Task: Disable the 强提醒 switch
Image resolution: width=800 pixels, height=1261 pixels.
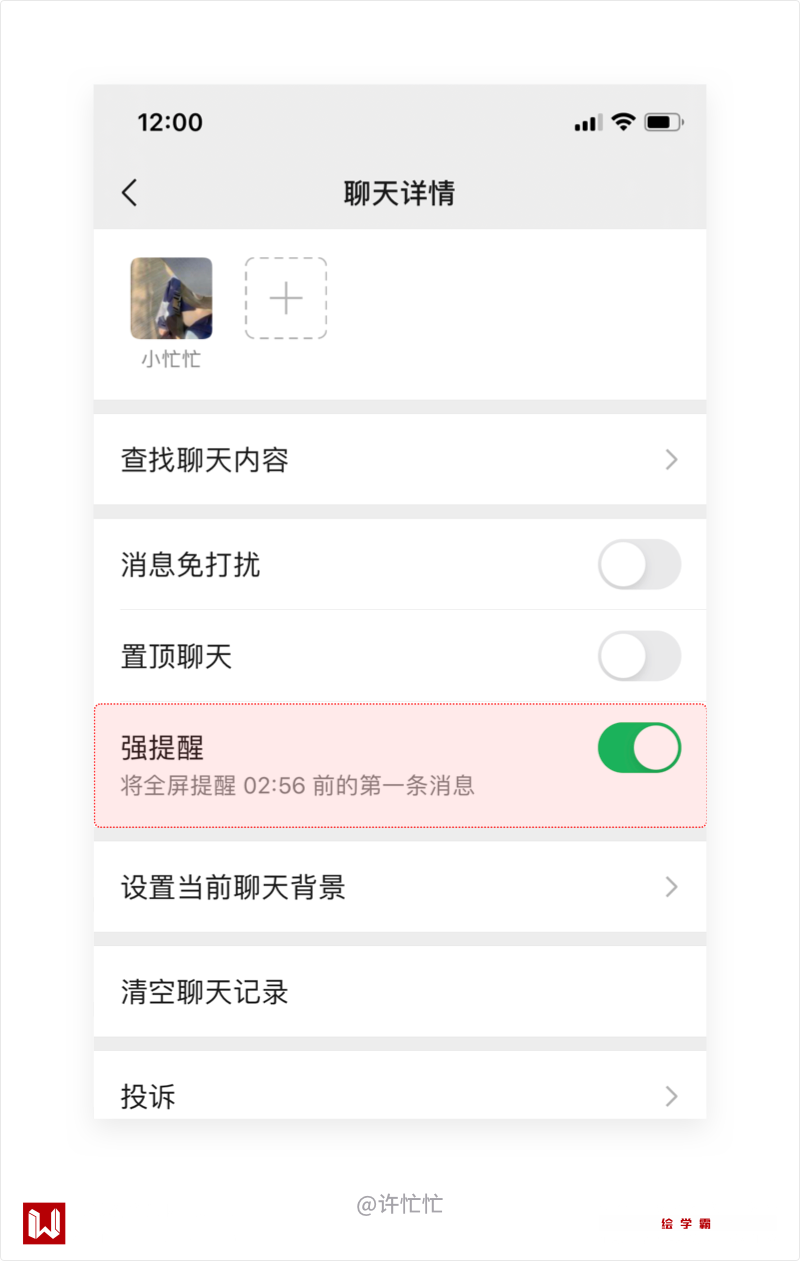Action: pyautogui.click(x=639, y=748)
